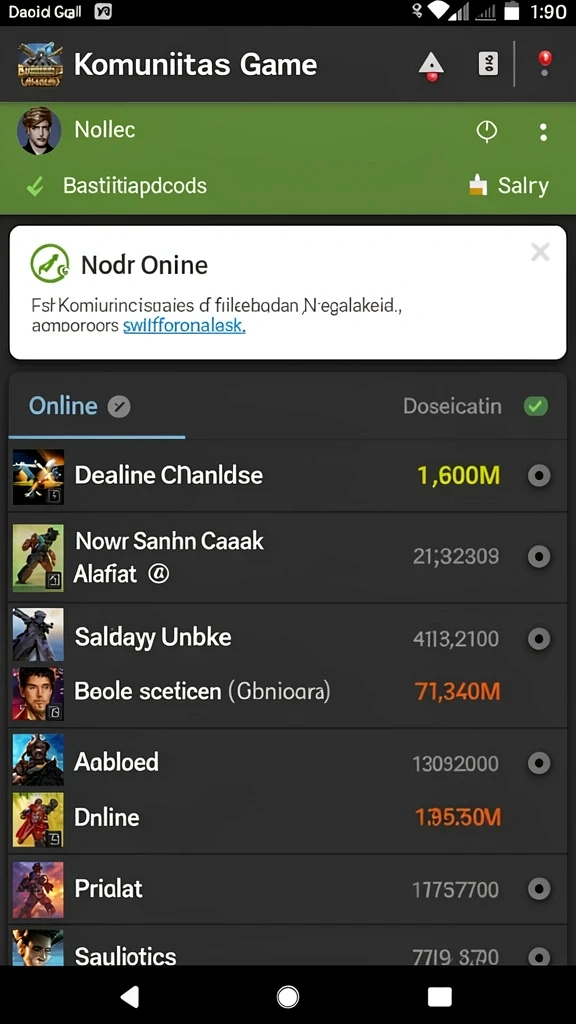Open the warning triangle alert icon
The height and width of the screenshot is (1024, 576).
tap(431, 65)
